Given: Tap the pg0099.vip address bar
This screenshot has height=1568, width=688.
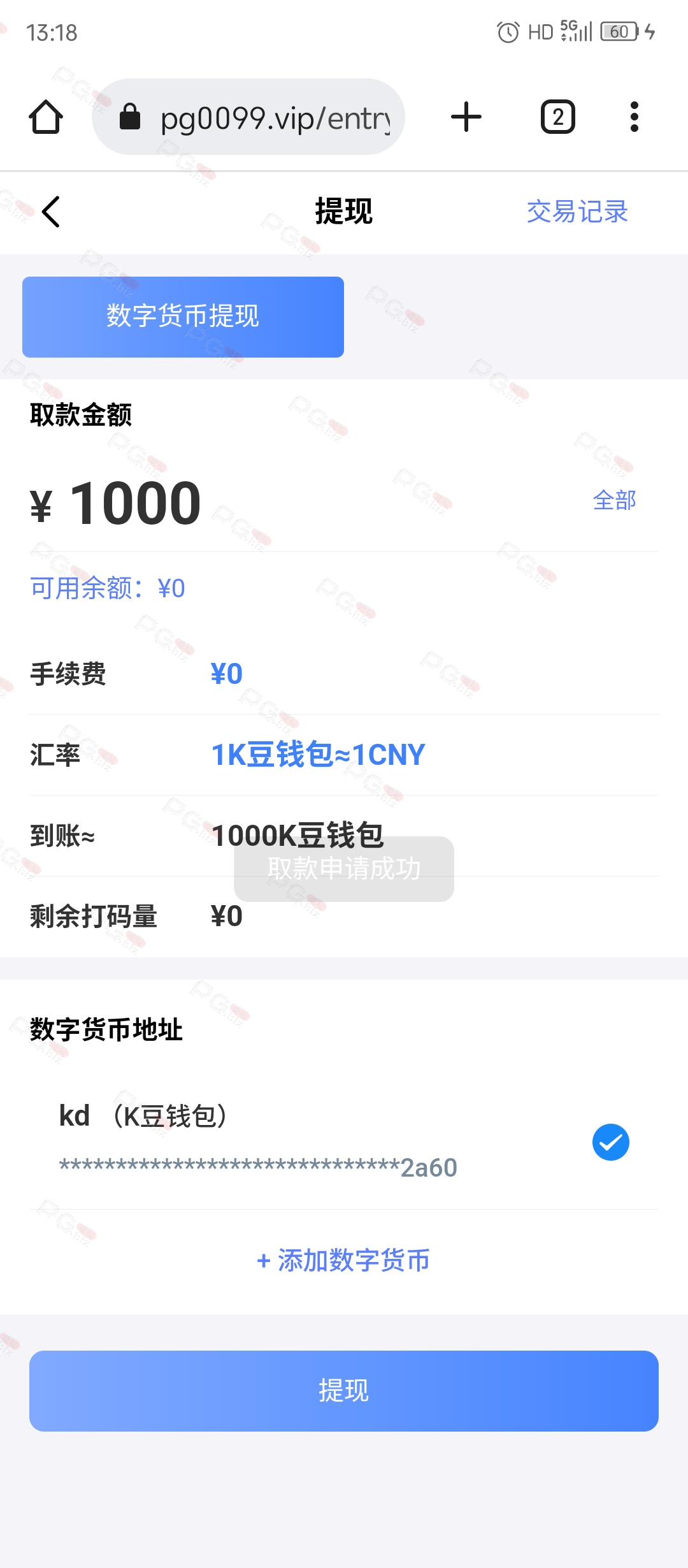Looking at the screenshot, I should coord(248,117).
